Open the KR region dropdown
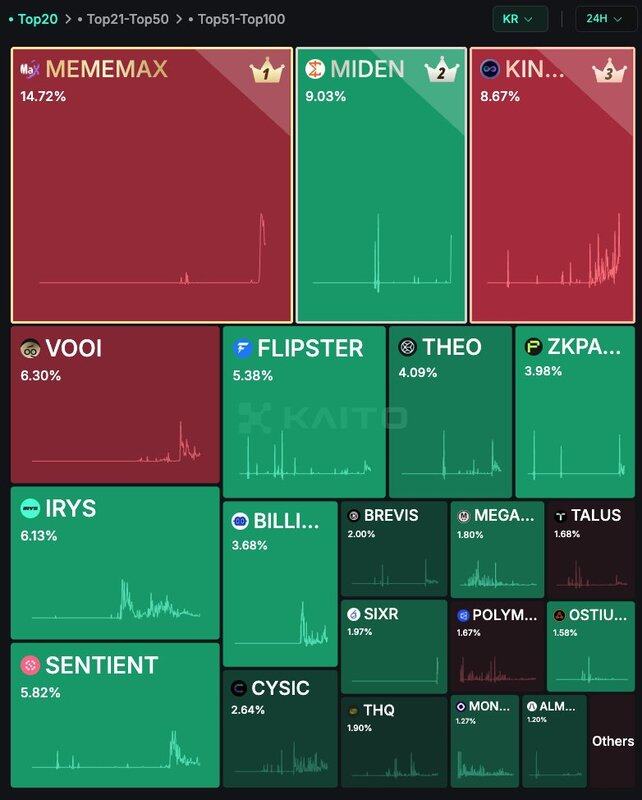This screenshot has width=642, height=800. pyautogui.click(x=519, y=18)
